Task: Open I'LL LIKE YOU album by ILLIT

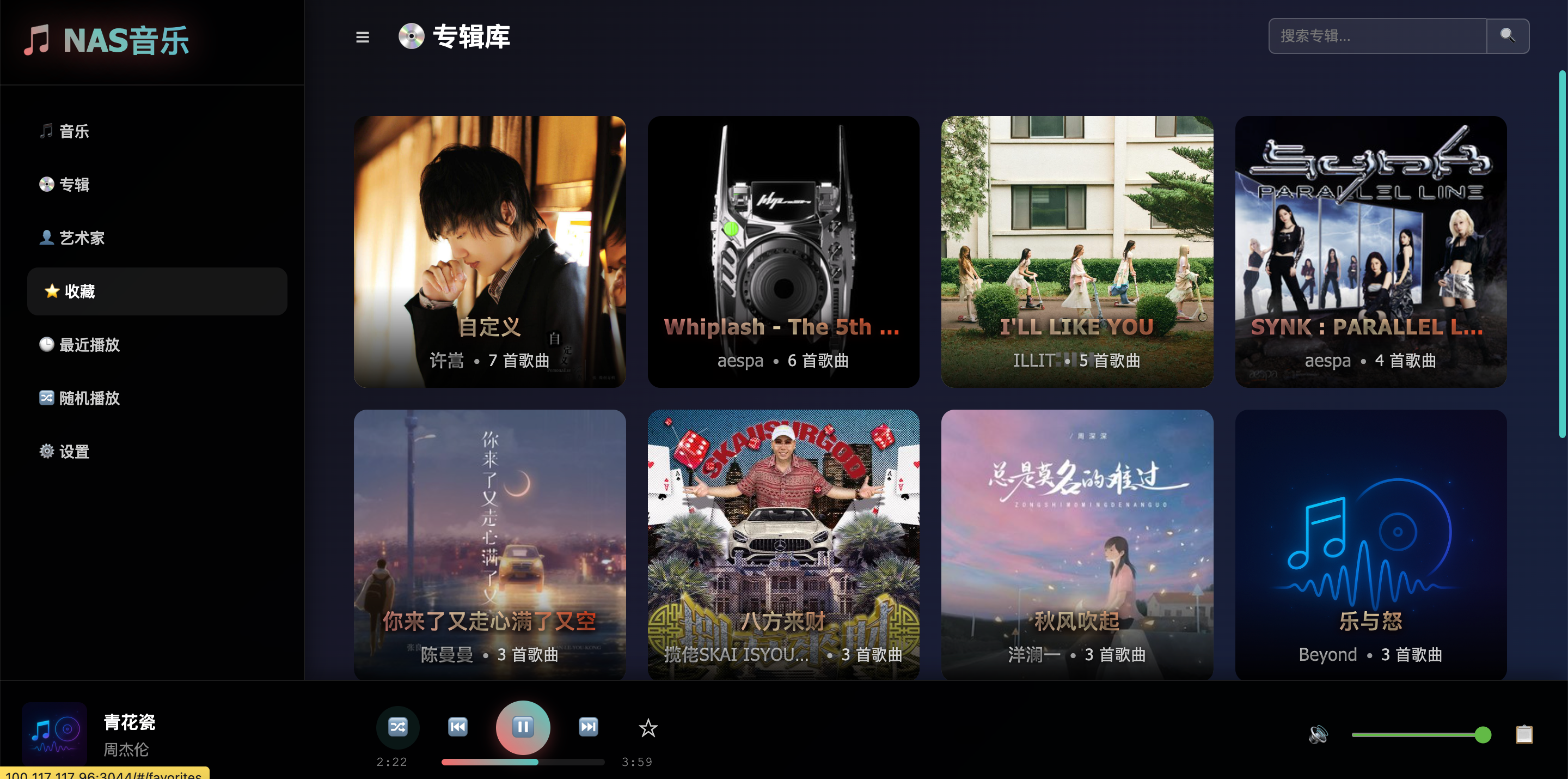Action: 1076,252
